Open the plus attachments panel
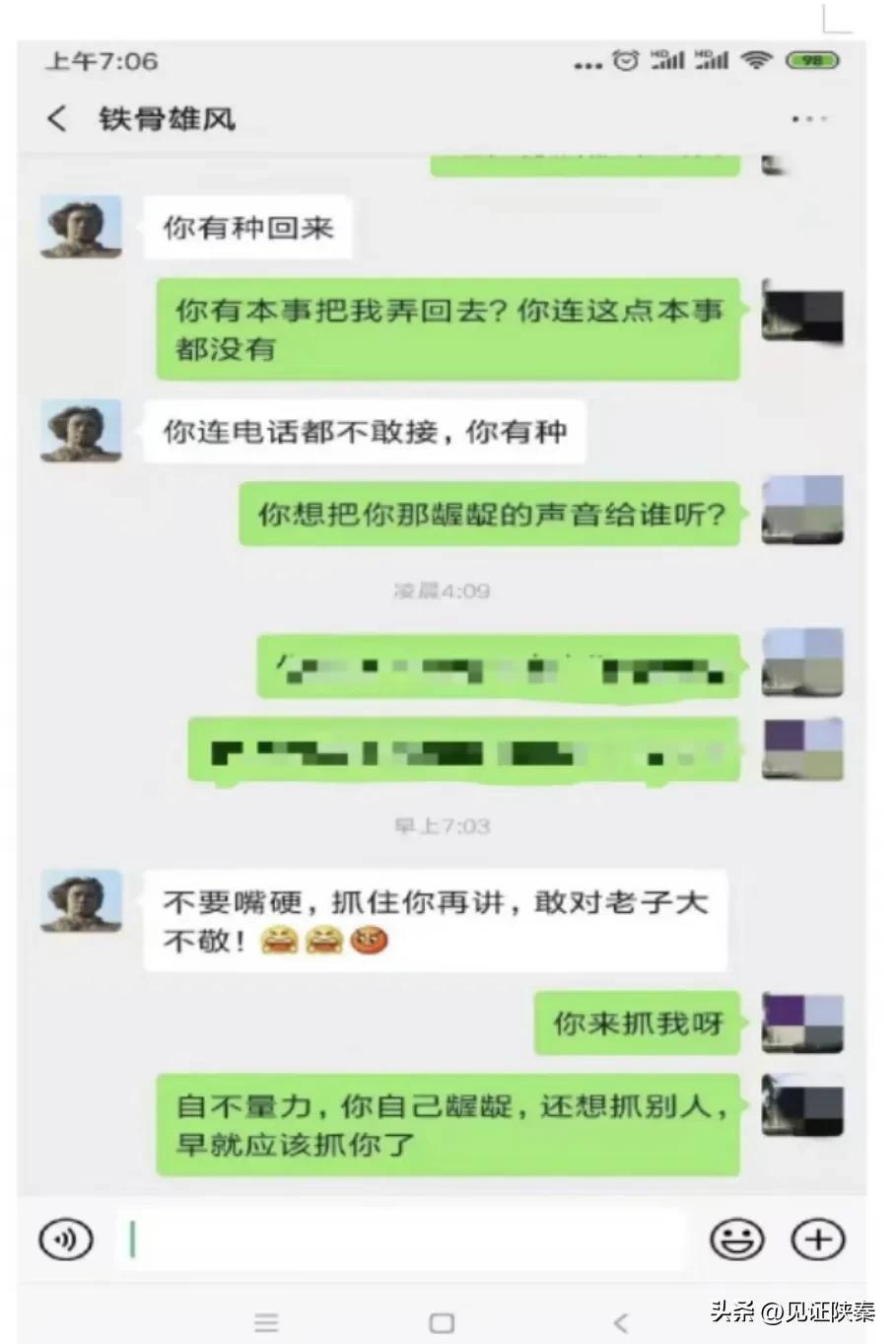Screen dimensions: 896x1344 pos(818,1239)
